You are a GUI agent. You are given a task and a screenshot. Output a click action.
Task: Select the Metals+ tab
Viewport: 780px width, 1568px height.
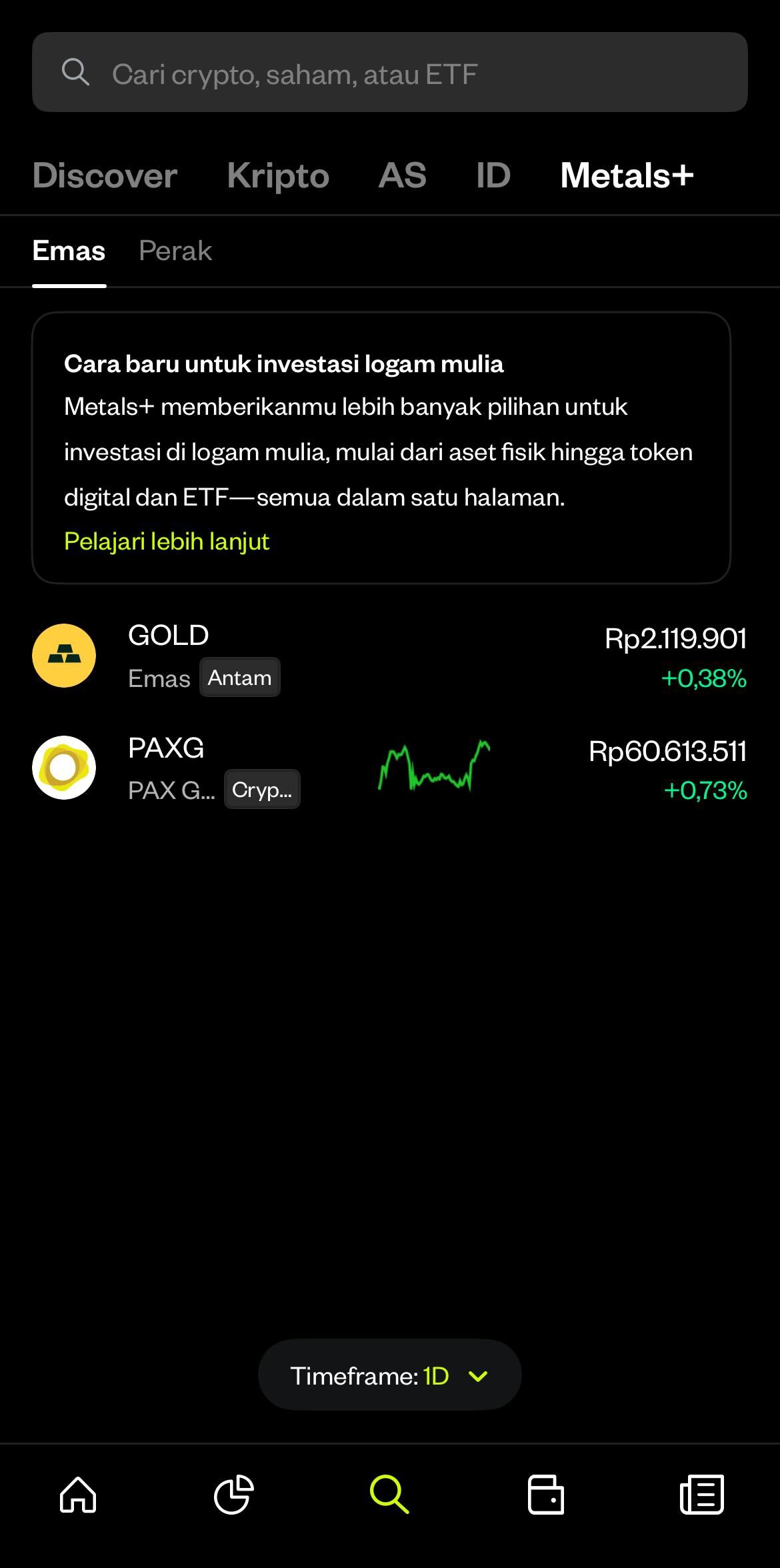pos(627,176)
